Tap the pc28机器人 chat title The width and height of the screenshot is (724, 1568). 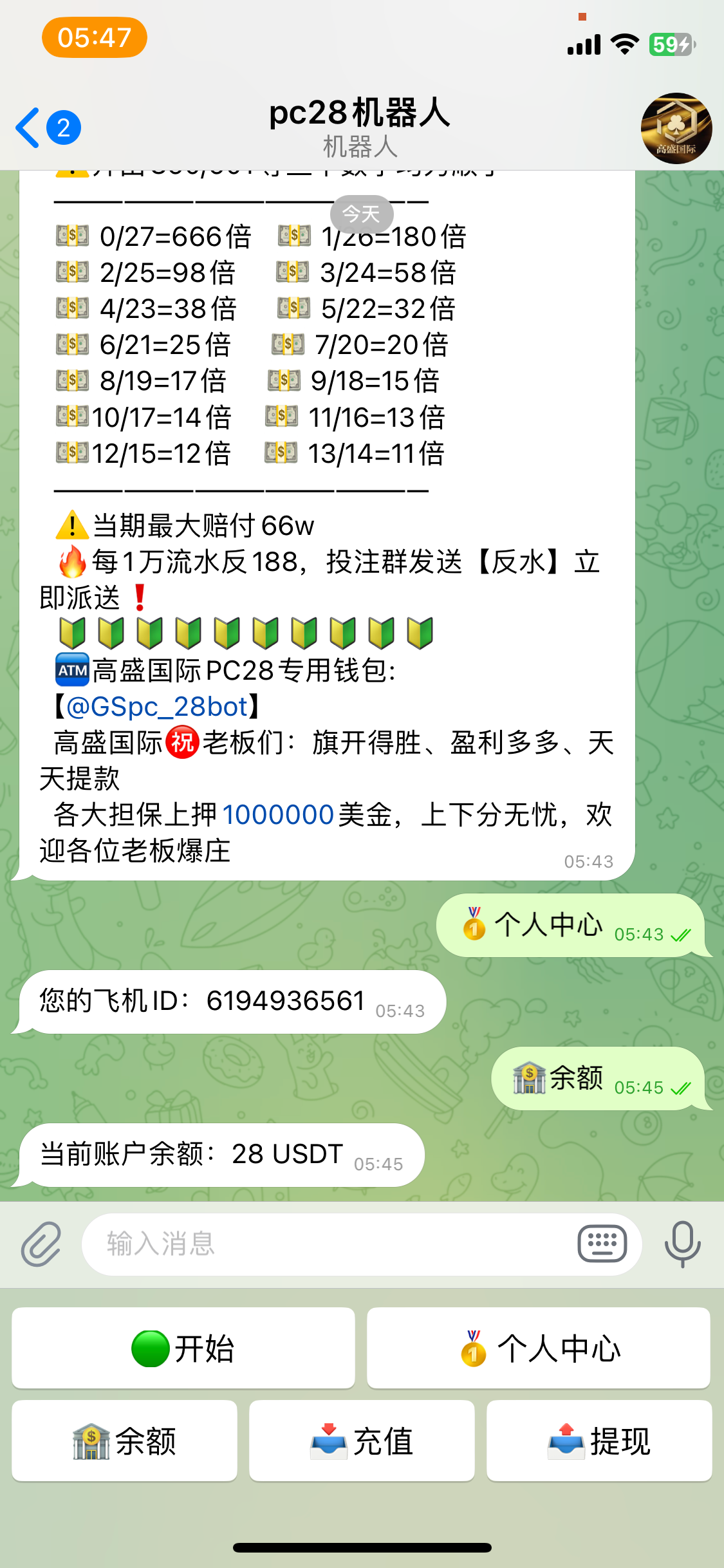click(x=360, y=113)
